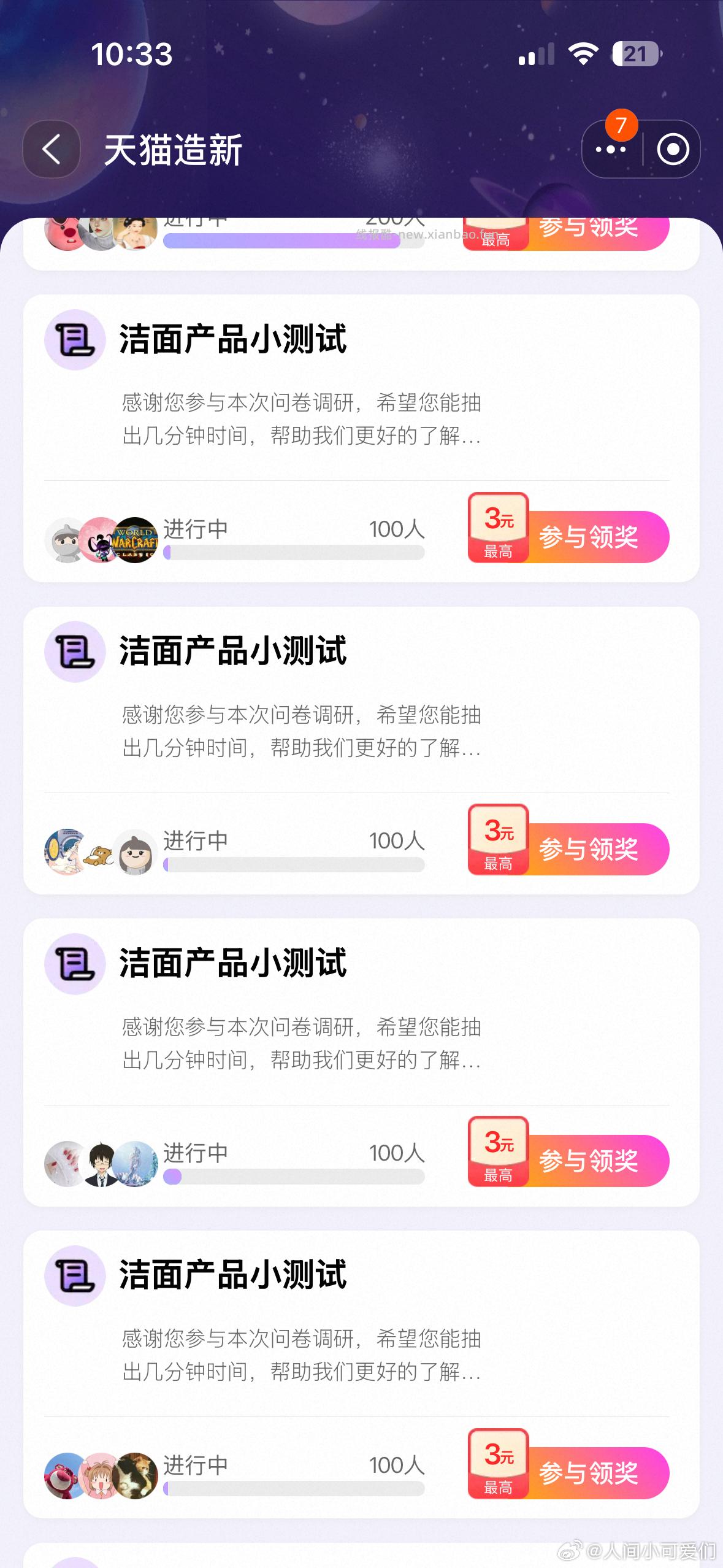This screenshot has height=1568, width=723.
Task: Click the purple questionnaire icon on the first survey card
Action: pyautogui.click(x=75, y=341)
